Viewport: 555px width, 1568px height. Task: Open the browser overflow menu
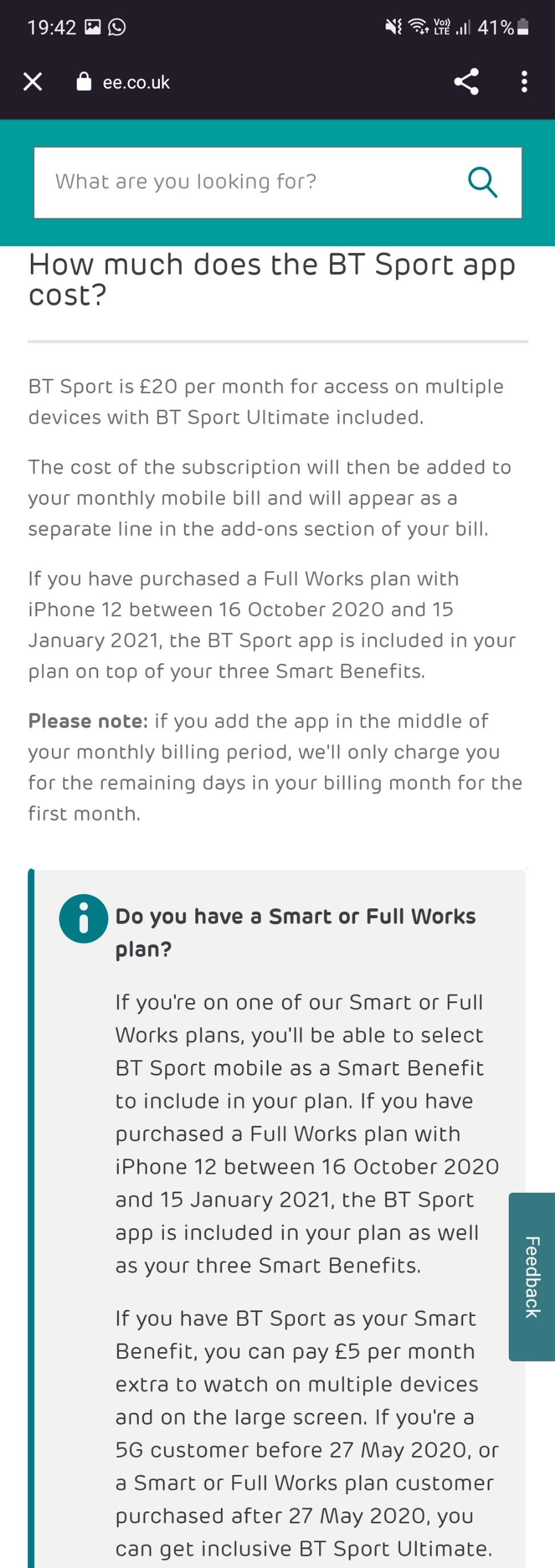coord(524,82)
